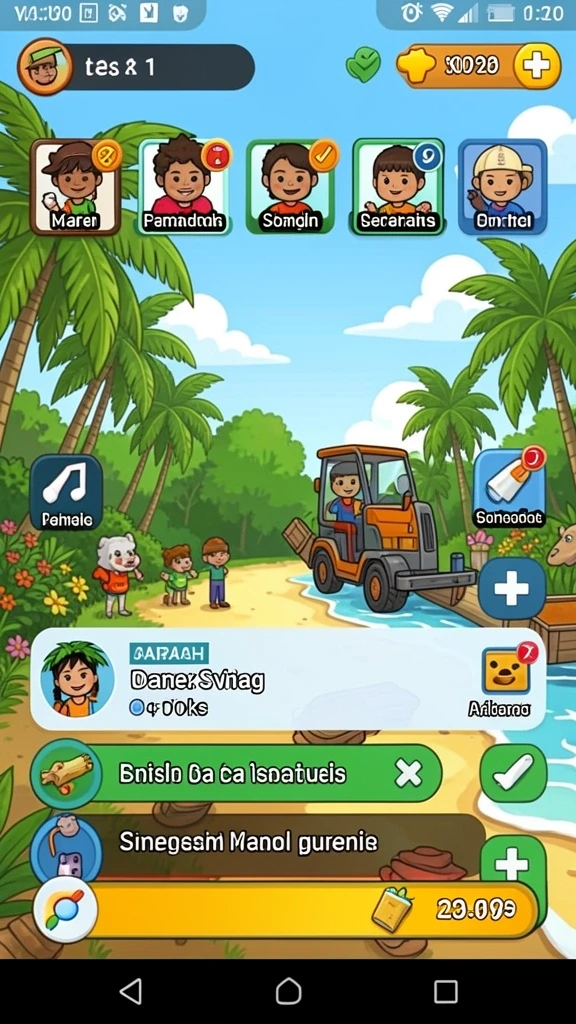Return to the home screen
The image size is (576, 1024).
(x=288, y=991)
